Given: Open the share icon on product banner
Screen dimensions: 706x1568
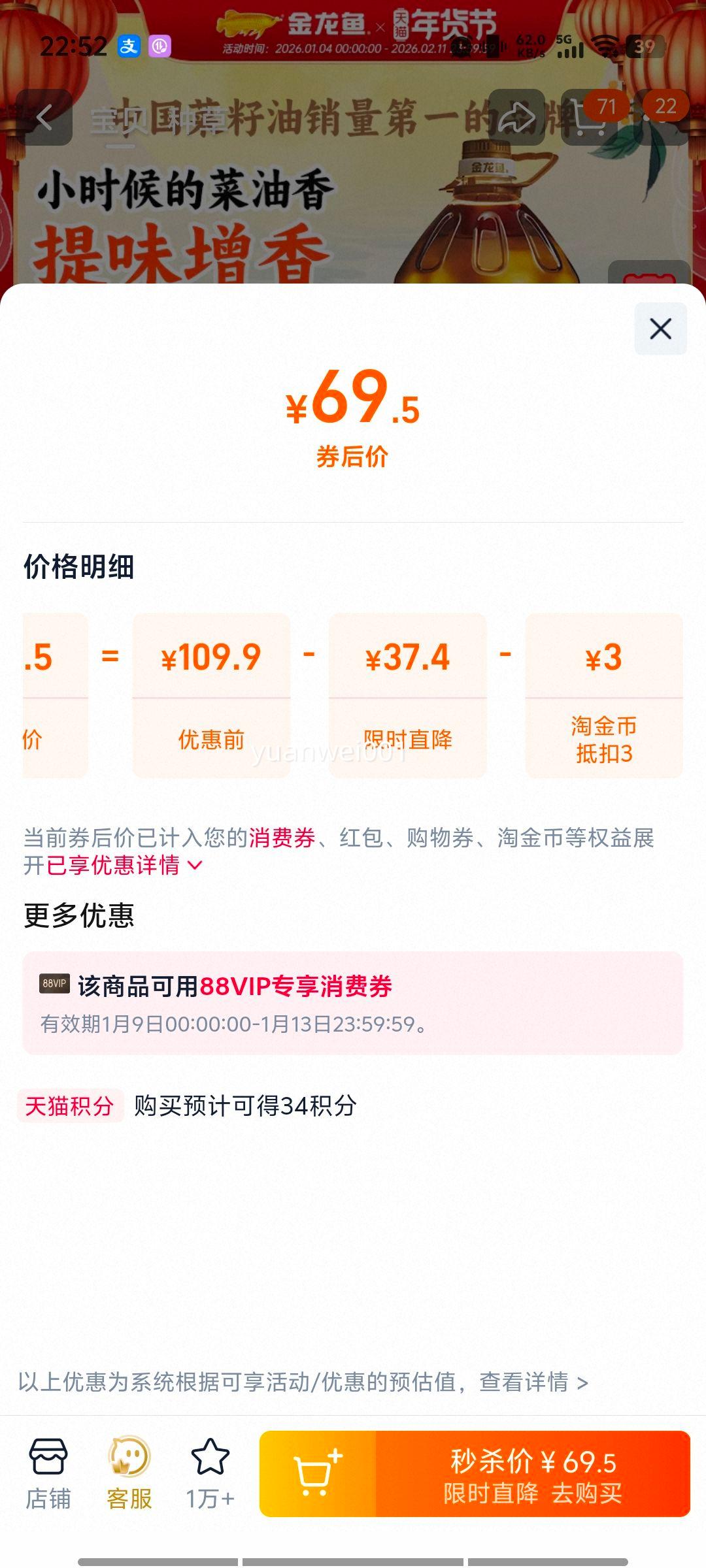Looking at the screenshot, I should coord(516,116).
